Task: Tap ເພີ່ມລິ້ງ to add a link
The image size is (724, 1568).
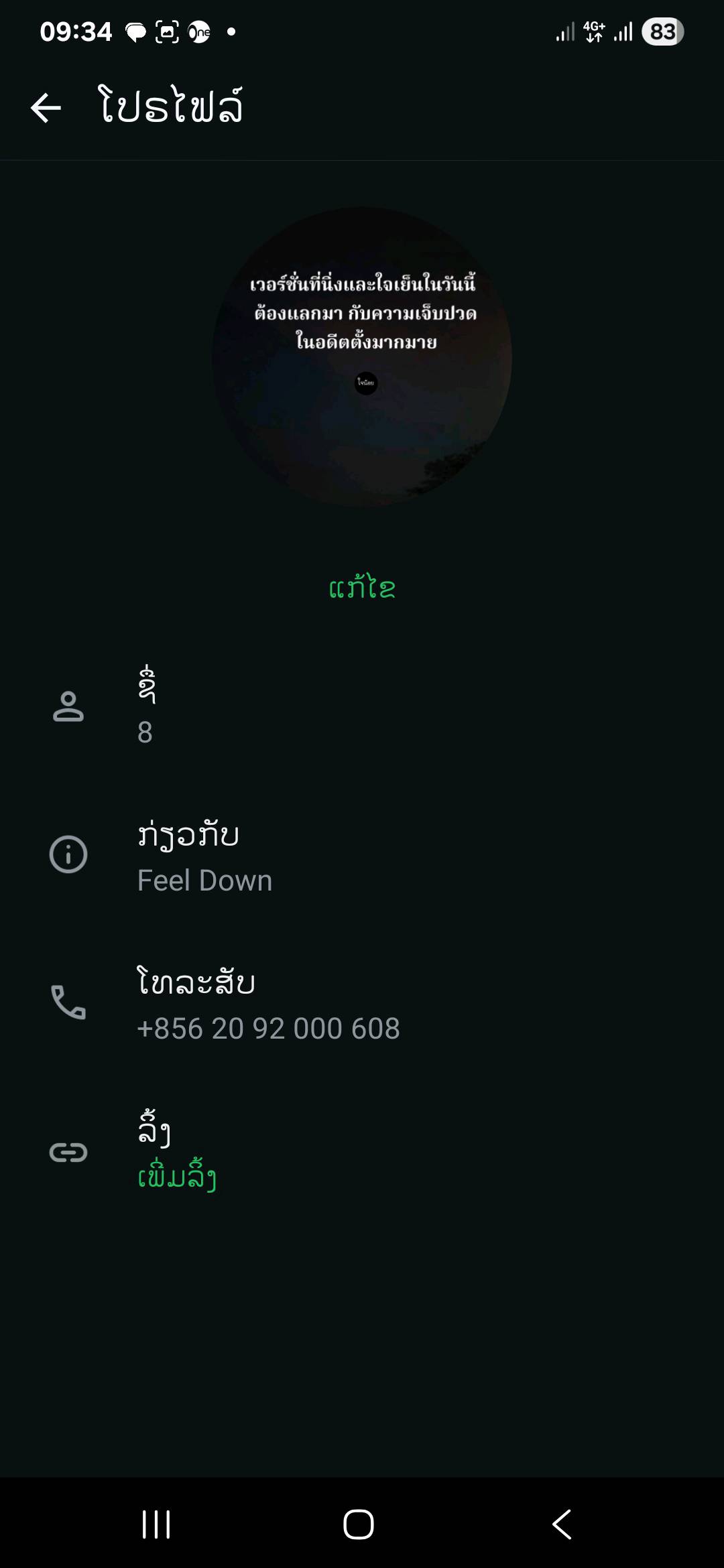Action: [177, 1177]
